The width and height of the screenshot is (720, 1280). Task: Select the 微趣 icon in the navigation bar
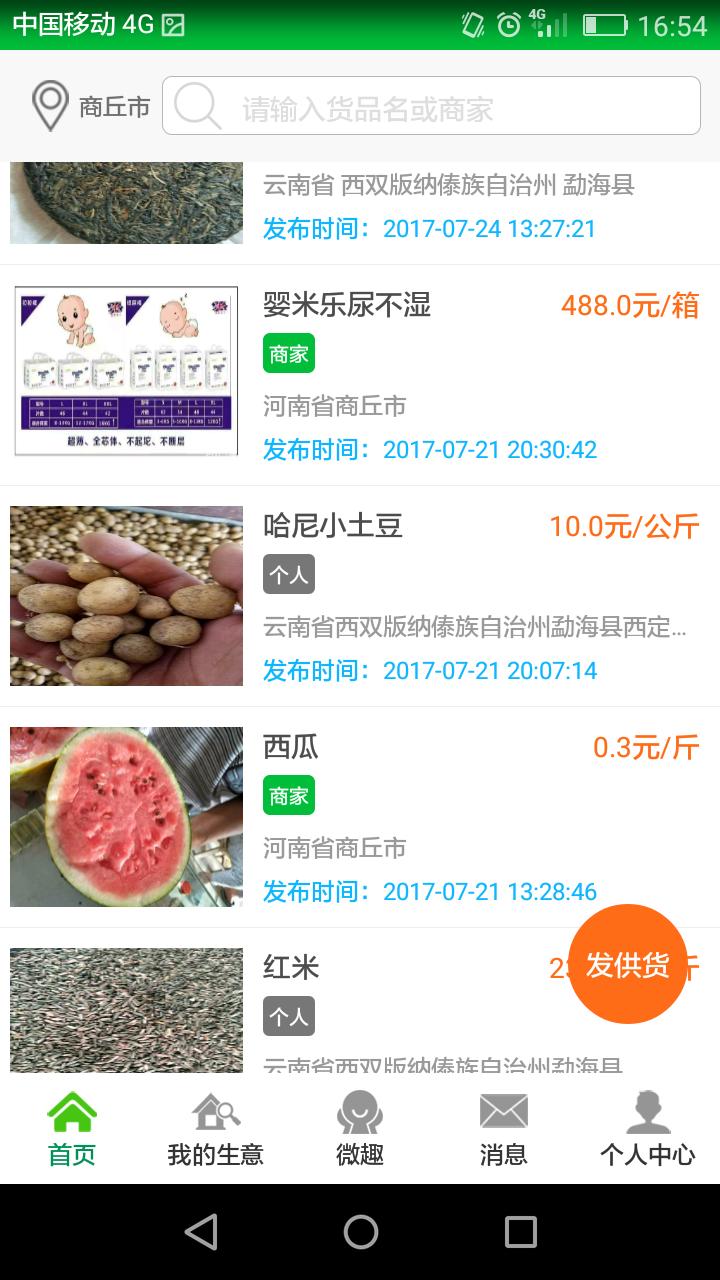point(359,1109)
